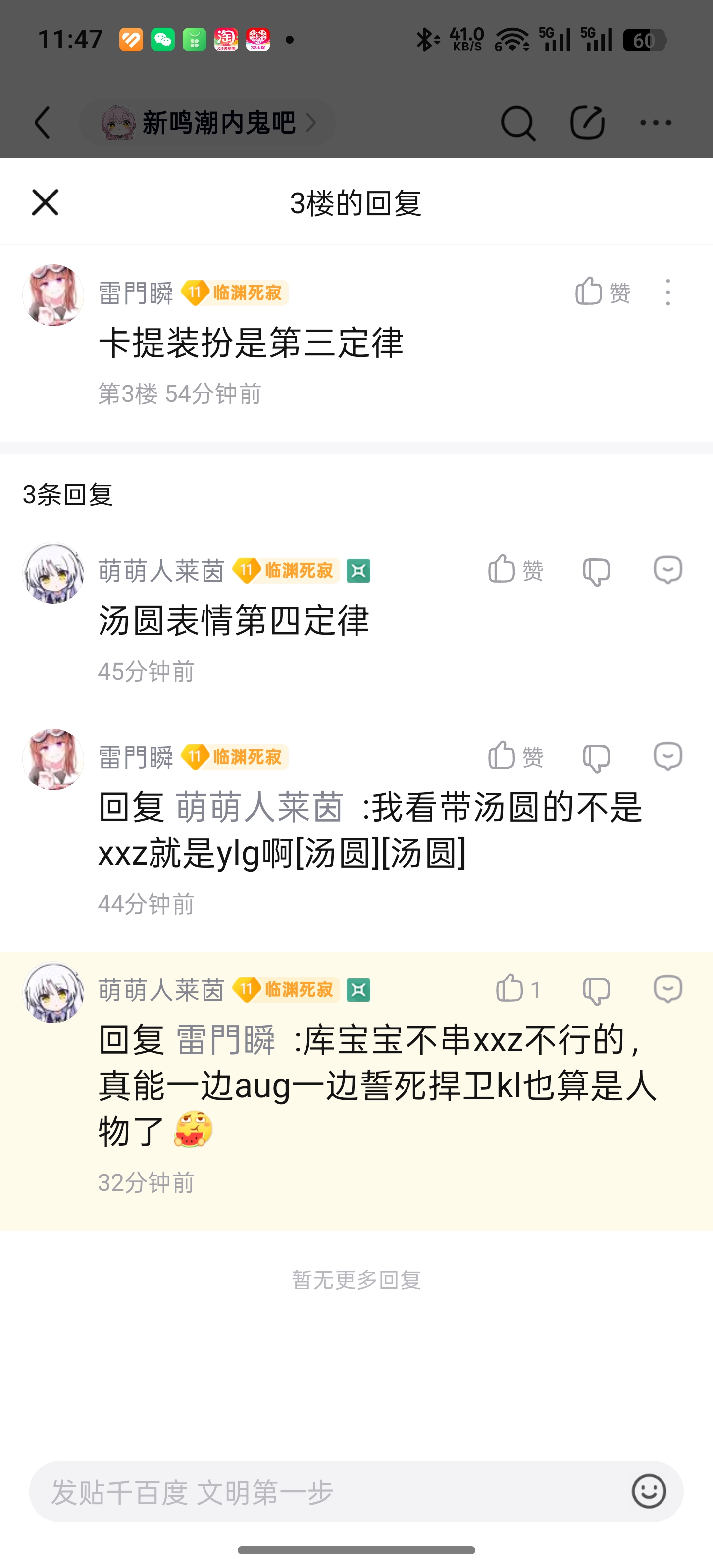Open search in the top bar
Image resolution: width=713 pixels, height=1568 pixels.
pos(517,123)
